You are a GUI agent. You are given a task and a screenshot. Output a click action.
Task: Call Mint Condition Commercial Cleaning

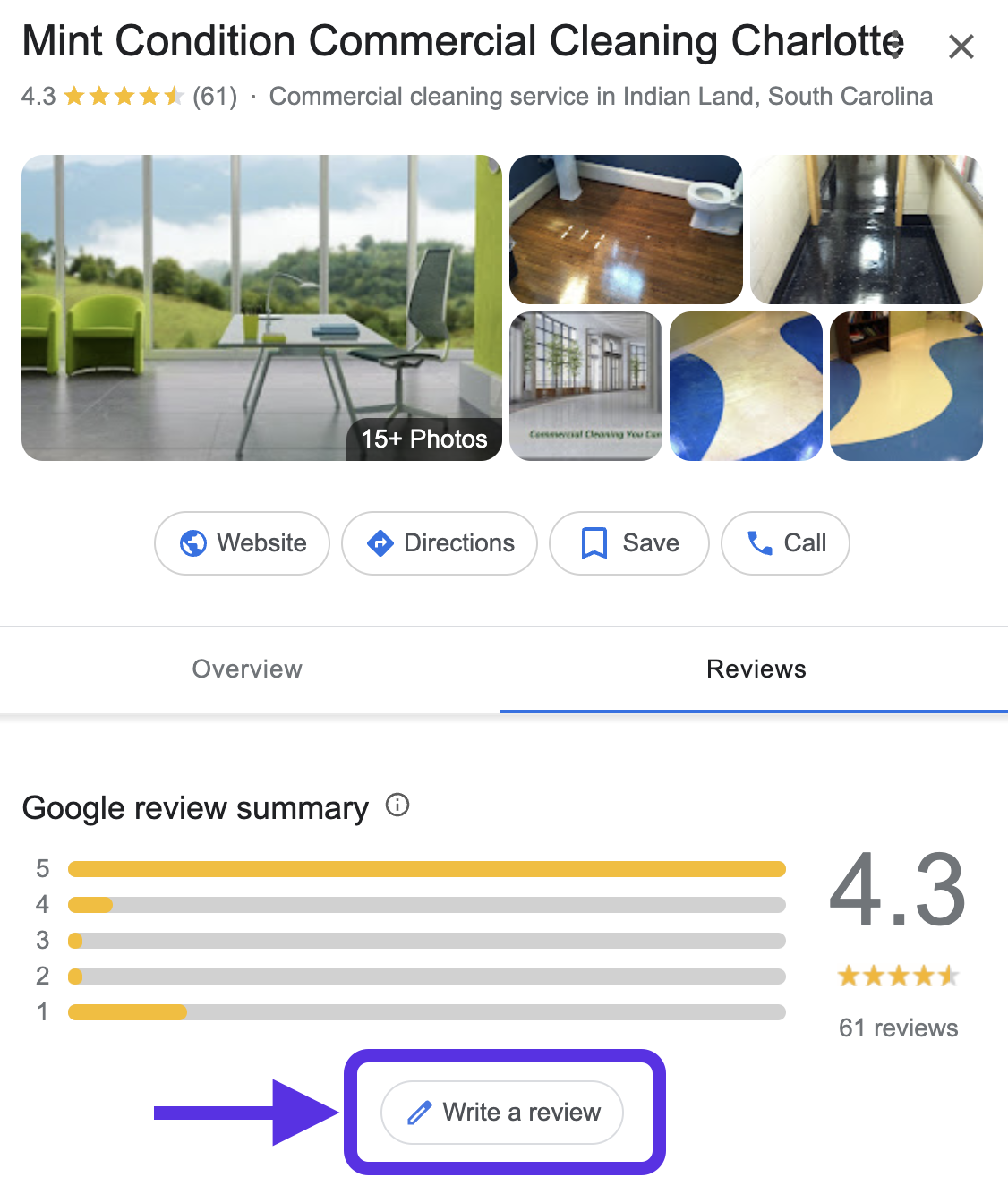click(x=785, y=543)
